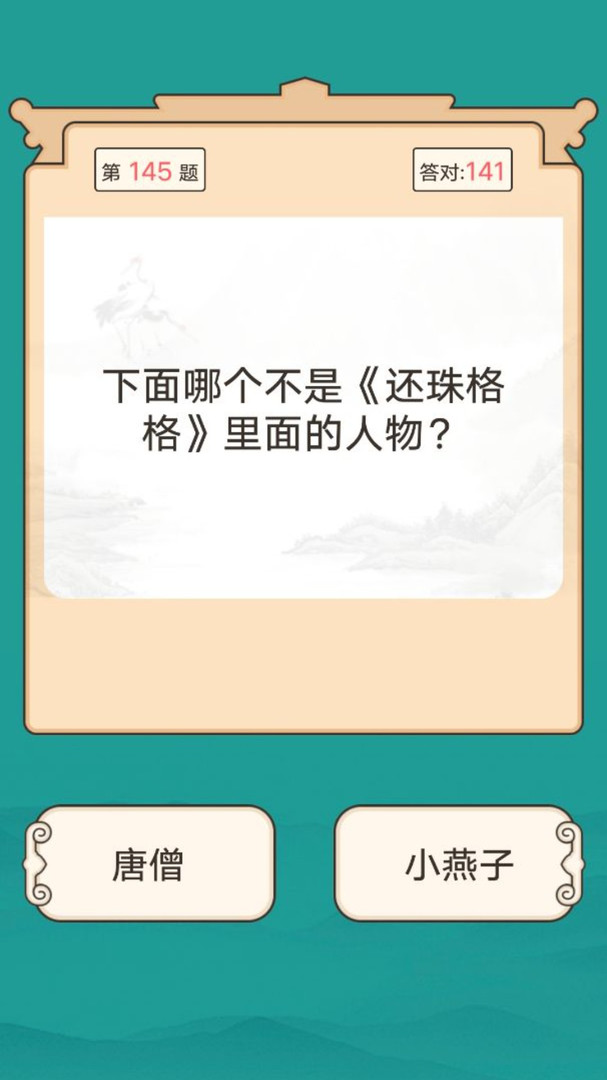
Task: Select the answer 小燕子
Action: (x=458, y=864)
